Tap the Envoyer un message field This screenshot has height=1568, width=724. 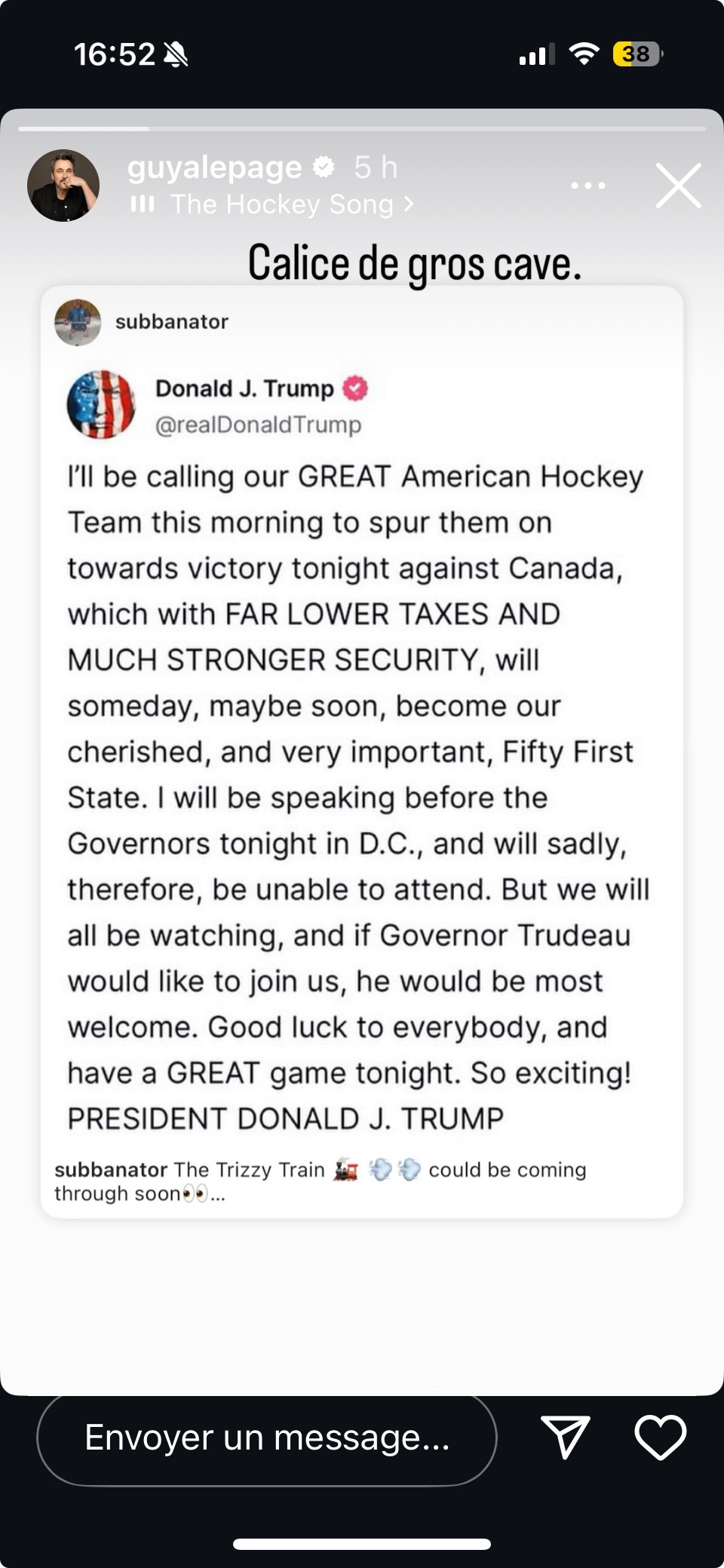click(267, 1438)
